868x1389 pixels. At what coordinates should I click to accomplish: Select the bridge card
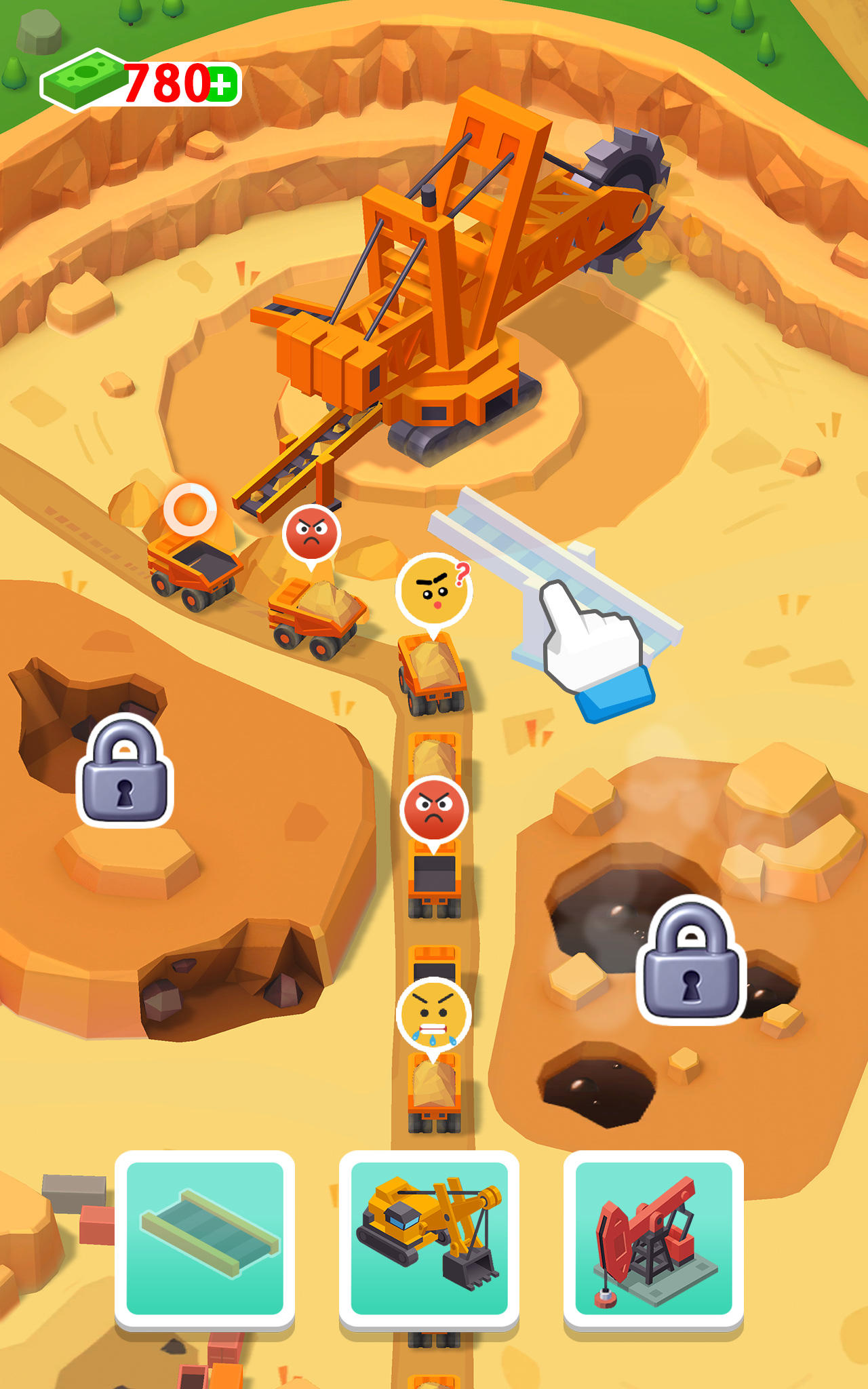(205, 1238)
